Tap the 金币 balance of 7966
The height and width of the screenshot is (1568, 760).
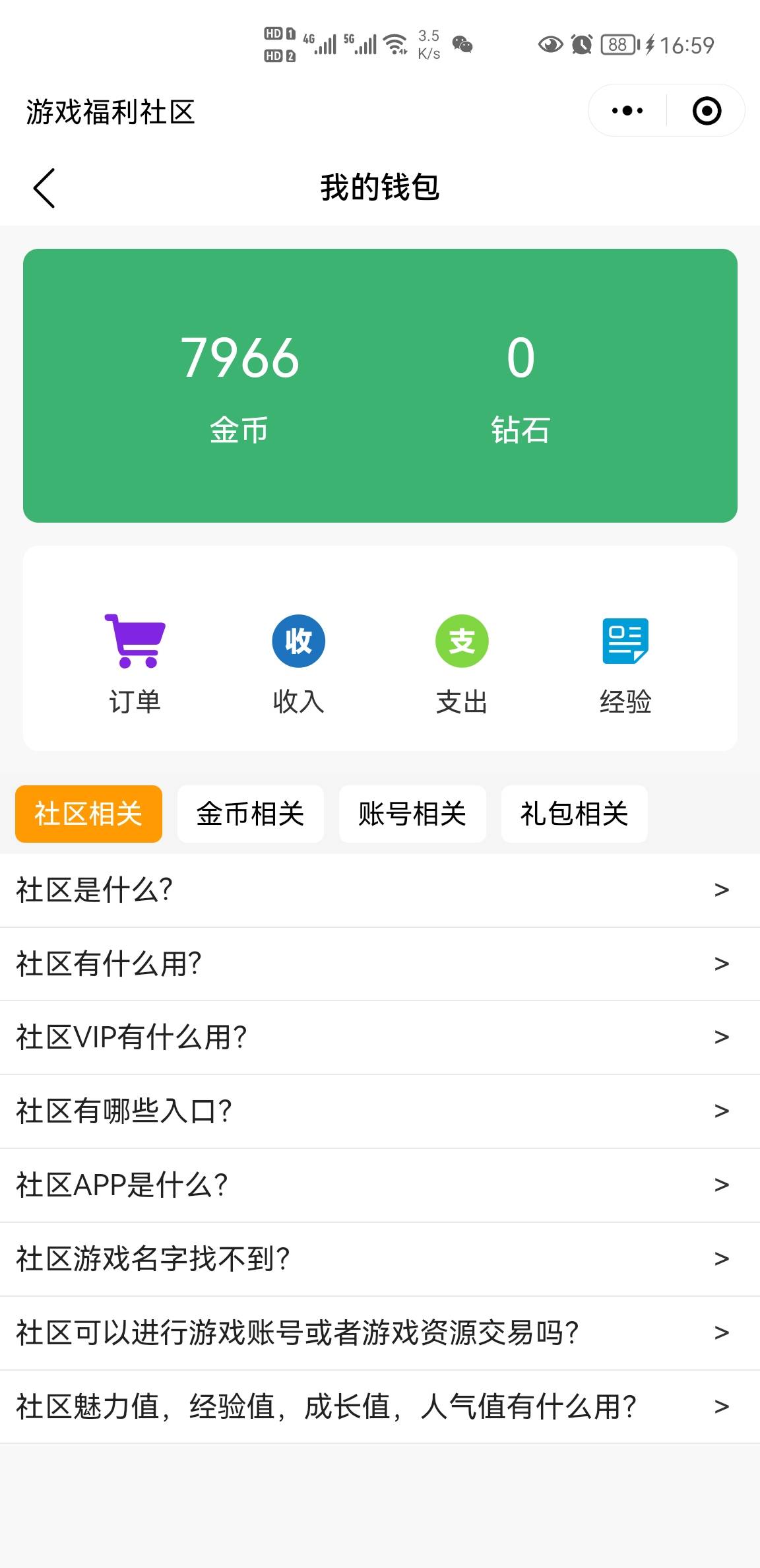point(239,384)
